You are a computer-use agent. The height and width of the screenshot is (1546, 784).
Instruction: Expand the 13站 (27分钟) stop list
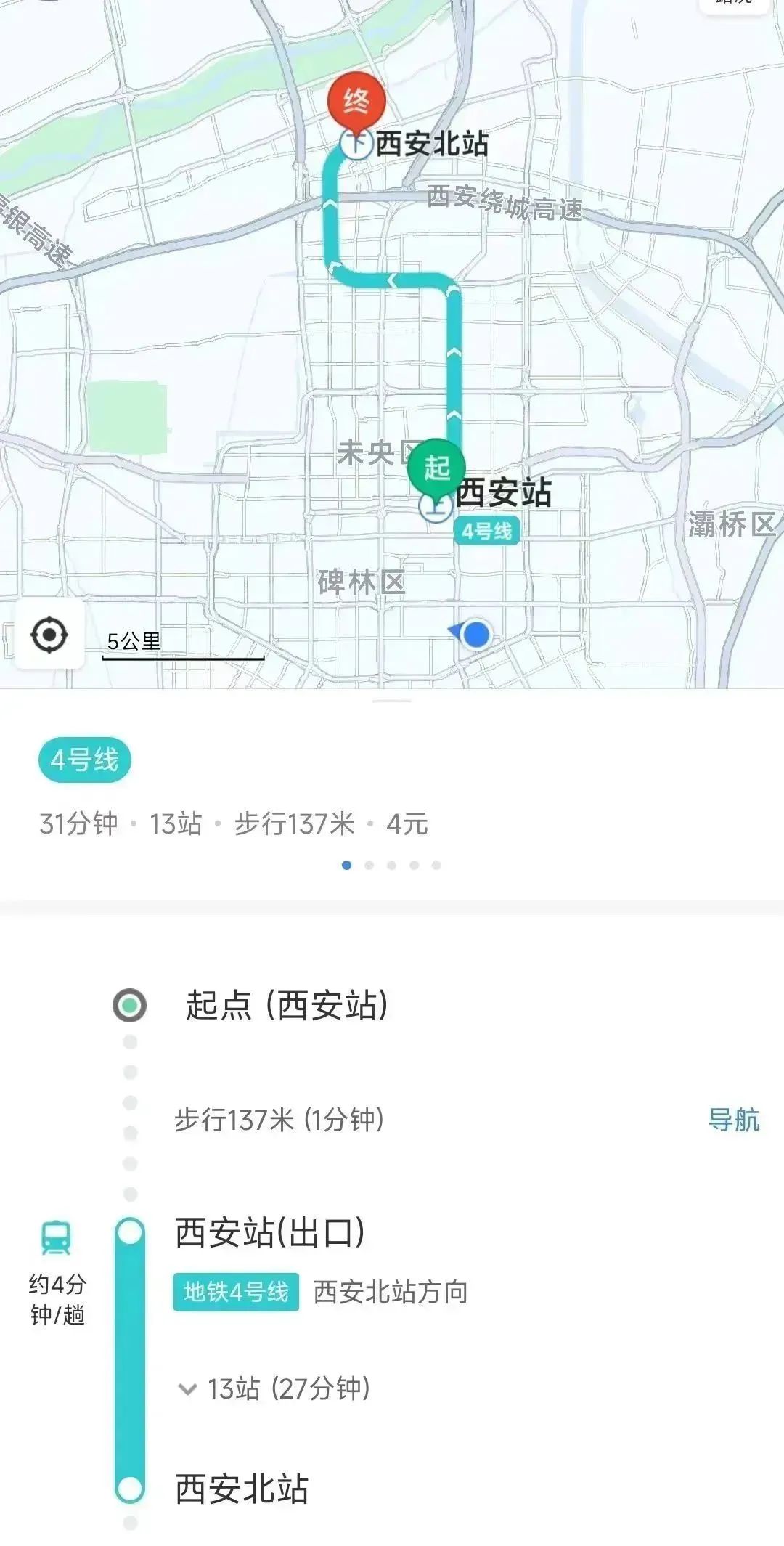pos(276,1388)
